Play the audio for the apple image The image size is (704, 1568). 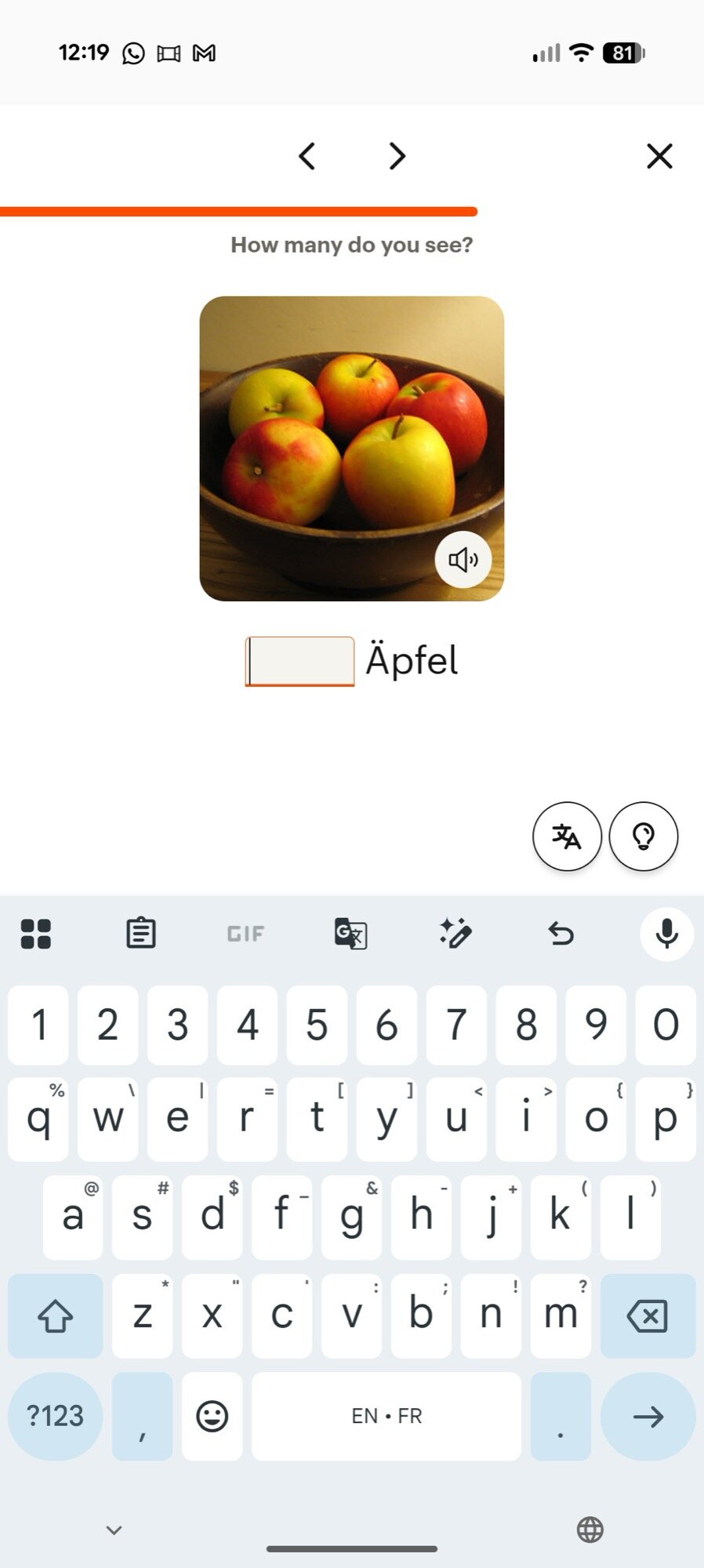coord(463,560)
